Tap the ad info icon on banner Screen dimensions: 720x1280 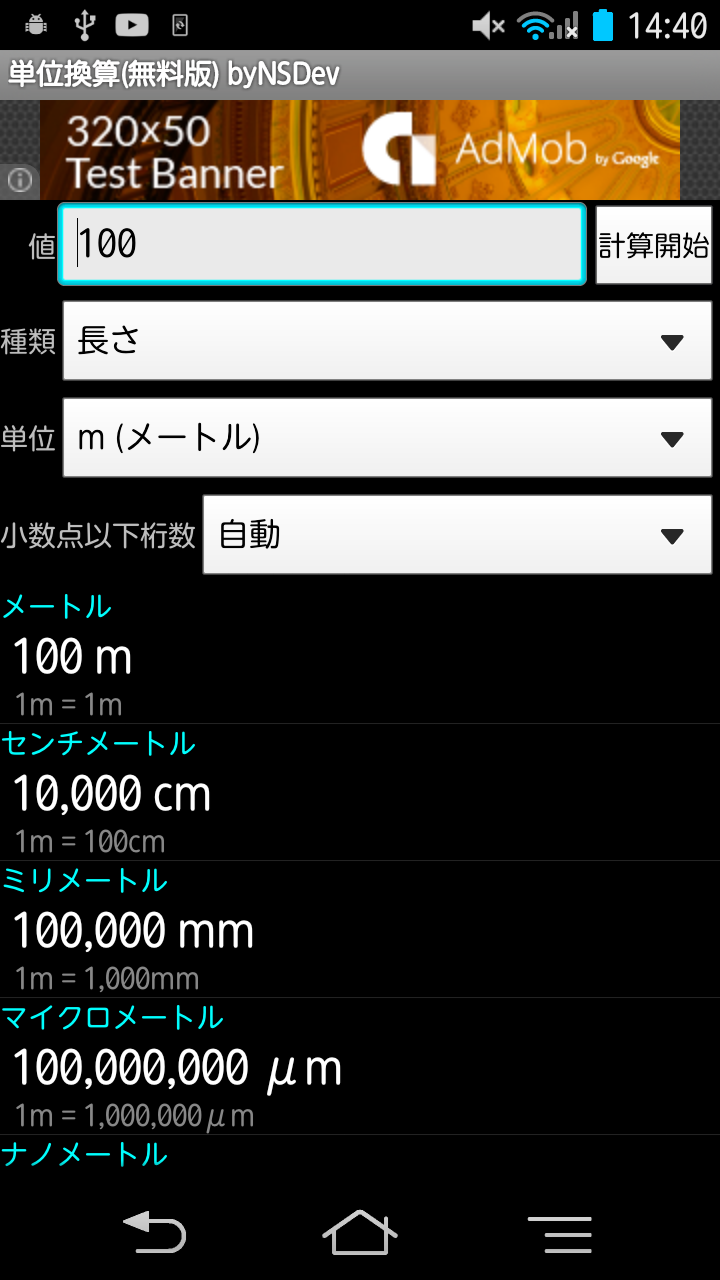coord(19,180)
